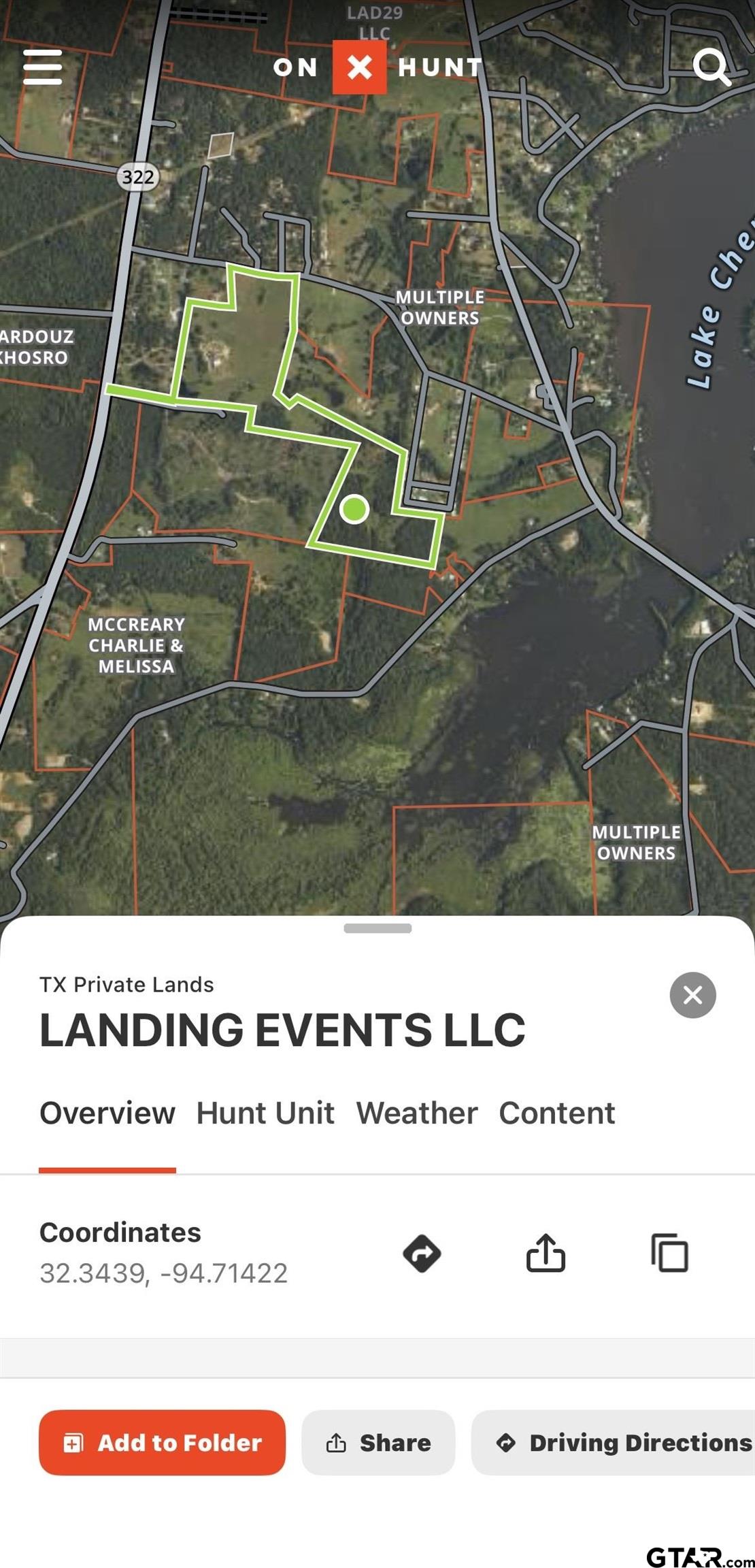The image size is (755, 1568).
Task: Tap the Share button
Action: [378, 1442]
